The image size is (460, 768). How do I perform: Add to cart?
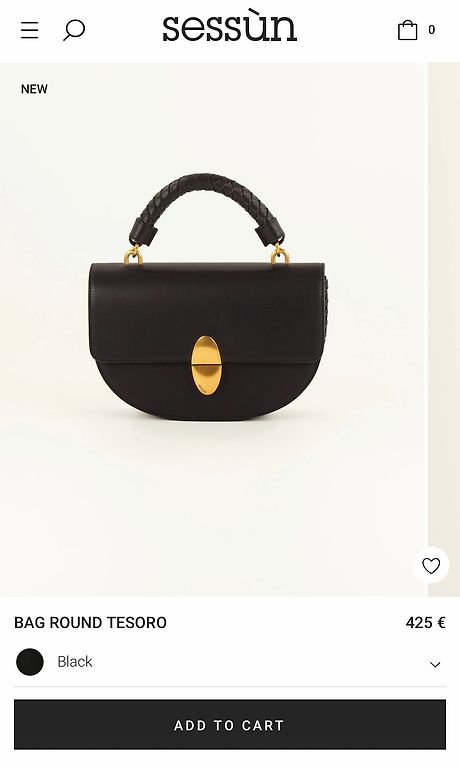tap(230, 725)
